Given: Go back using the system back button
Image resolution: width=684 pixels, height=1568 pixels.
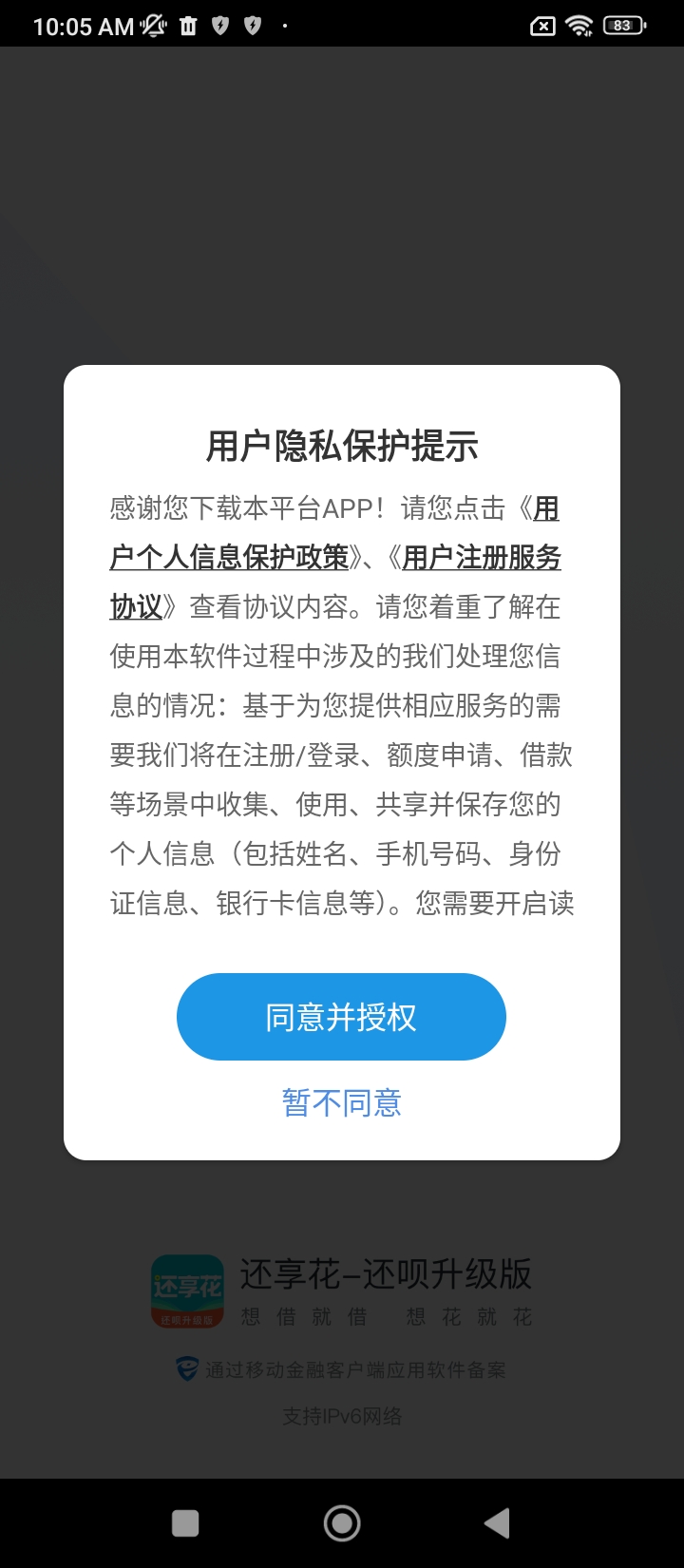Looking at the screenshot, I should coord(497,1523).
